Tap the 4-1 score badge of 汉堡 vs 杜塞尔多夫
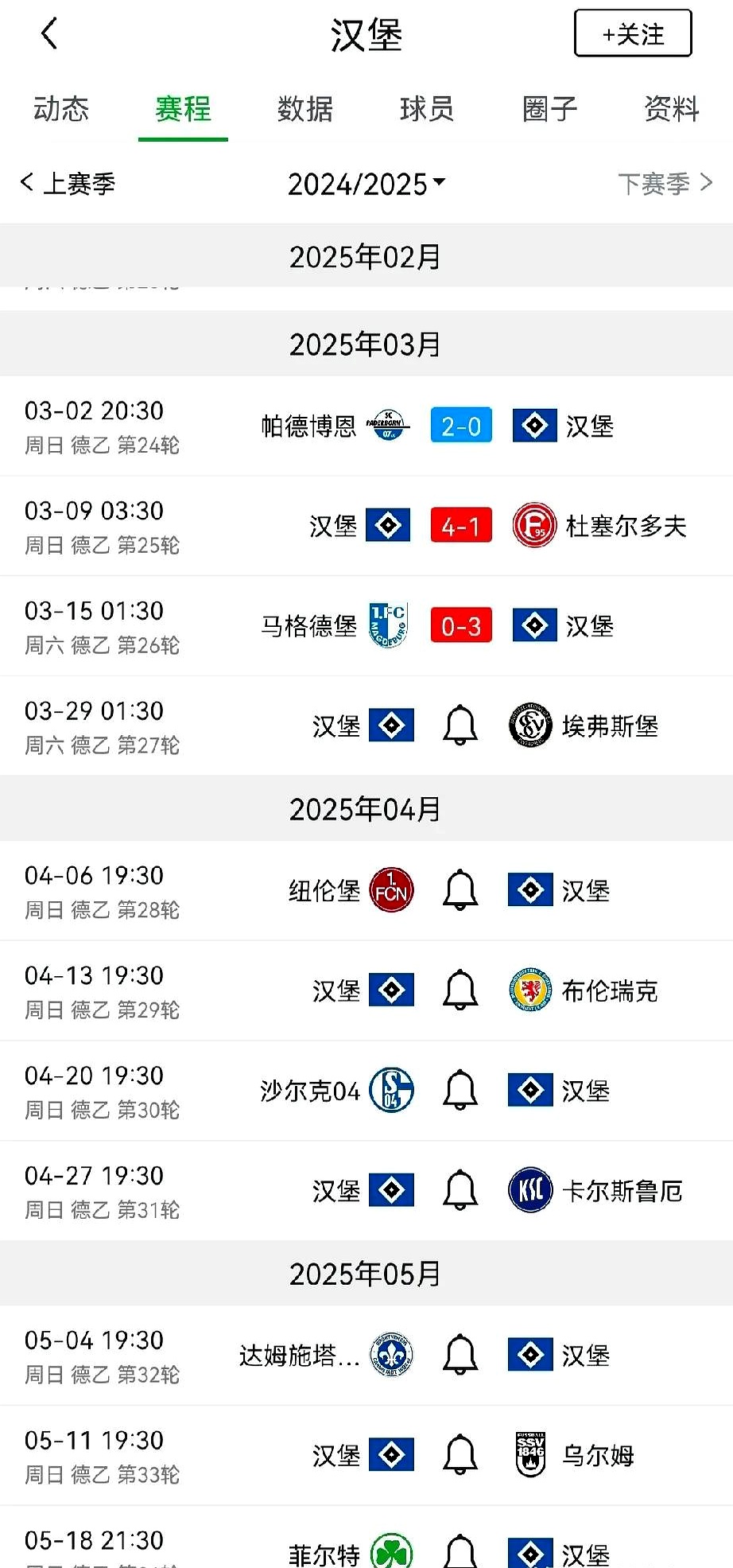The height and width of the screenshot is (1568, 733). point(461,525)
